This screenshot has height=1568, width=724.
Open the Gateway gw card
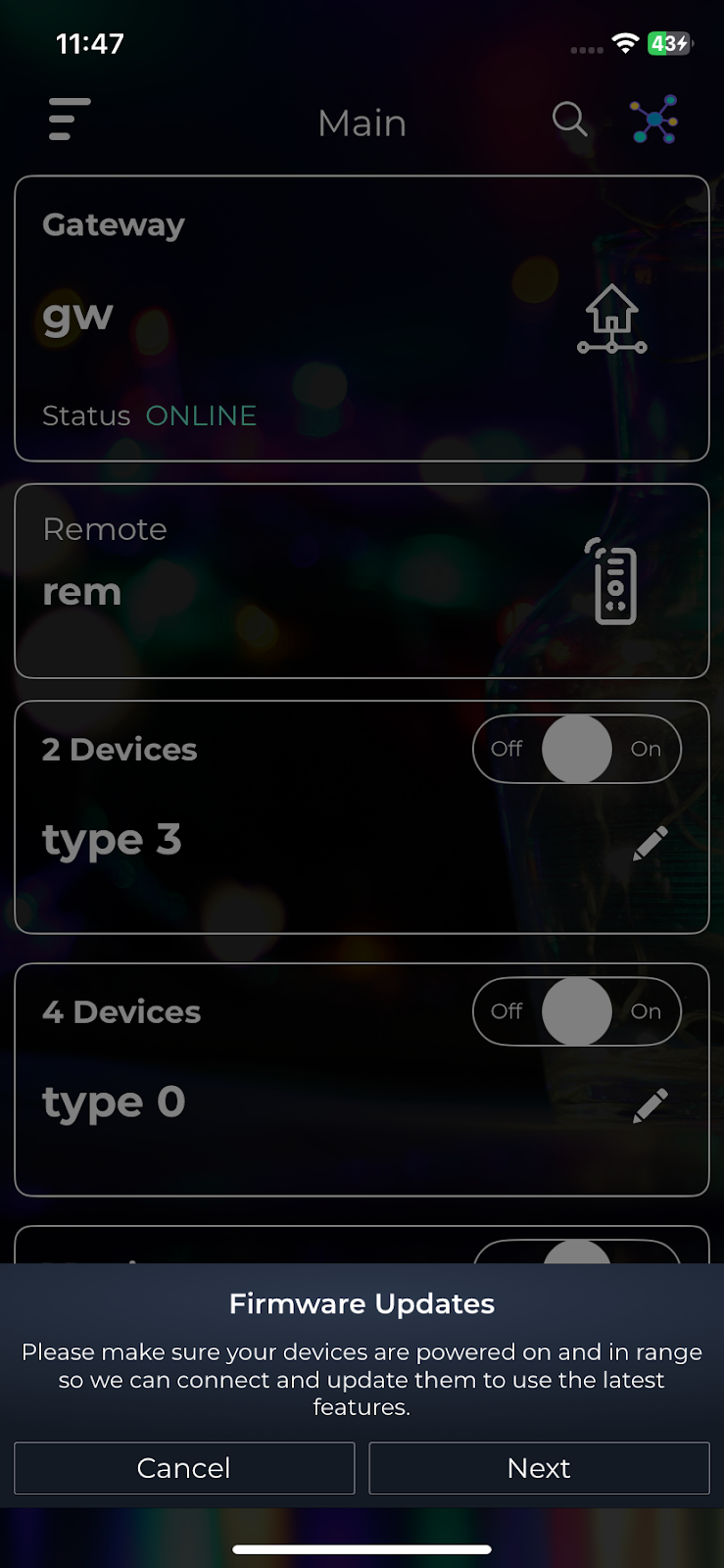tap(362, 318)
